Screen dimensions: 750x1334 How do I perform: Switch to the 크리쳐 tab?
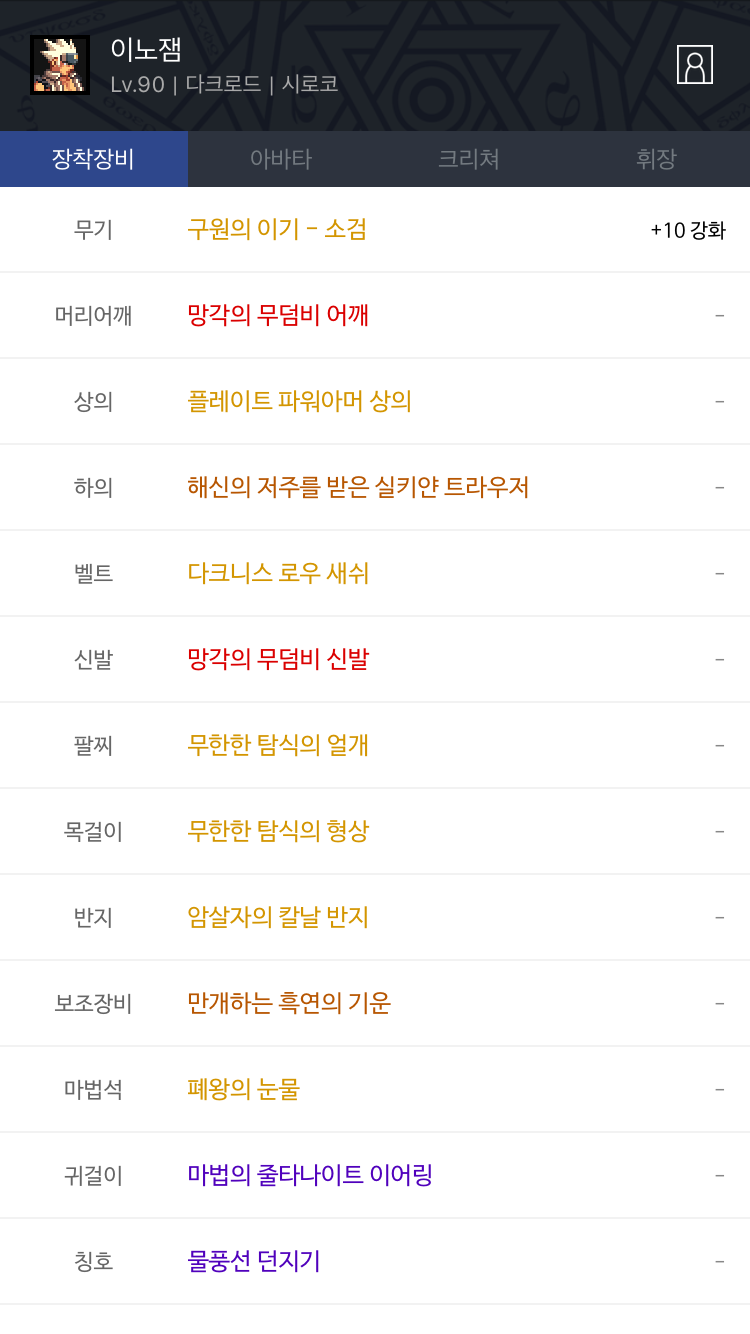click(469, 159)
